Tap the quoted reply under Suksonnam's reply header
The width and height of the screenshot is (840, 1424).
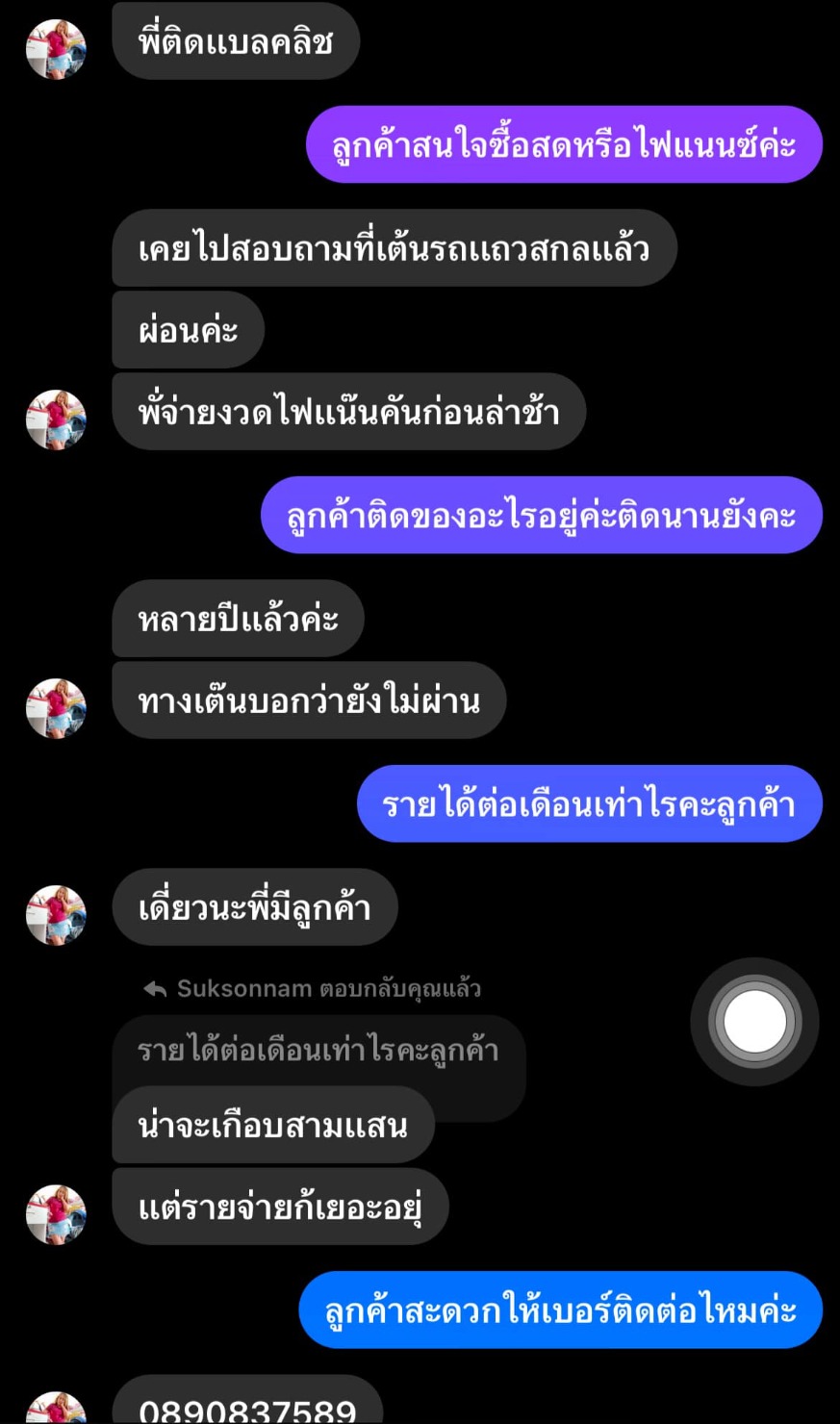pos(318,1051)
